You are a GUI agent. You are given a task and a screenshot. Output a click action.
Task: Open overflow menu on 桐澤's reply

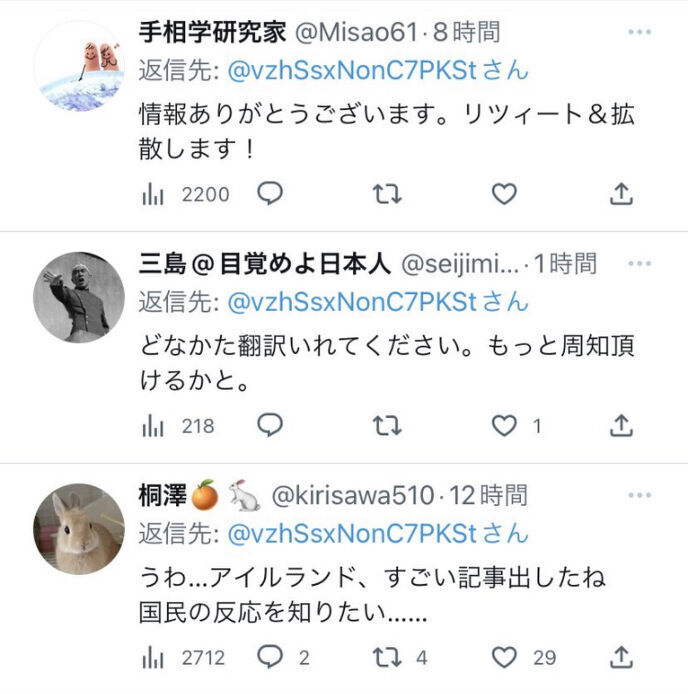639,495
